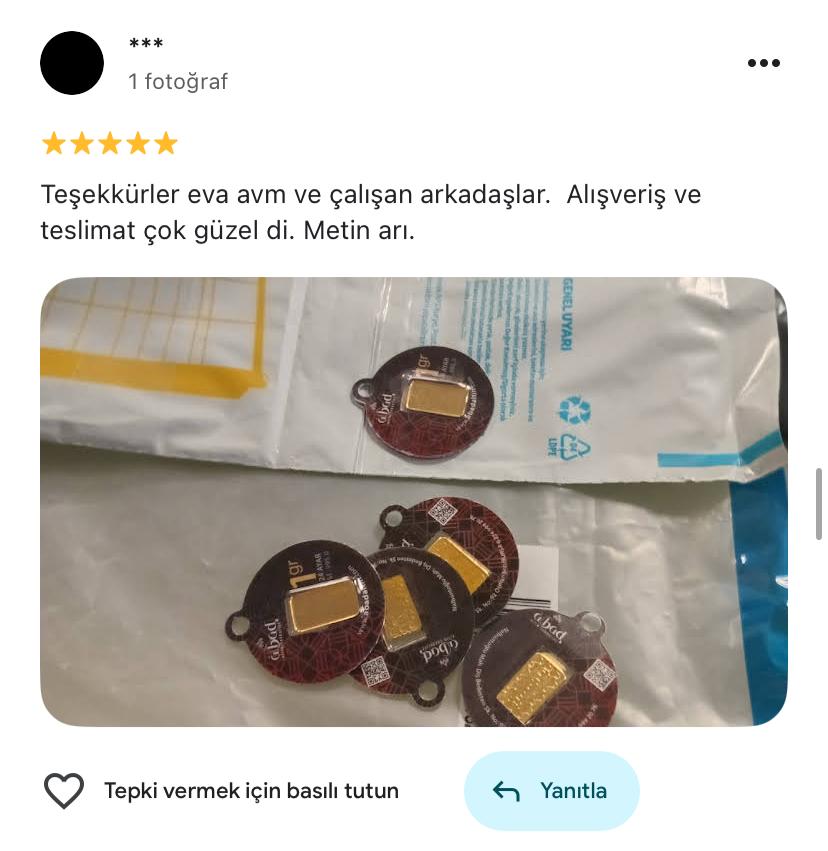Viewport: 828px width, 851px height.
Task: Select the last star of the rating
Action: point(165,143)
